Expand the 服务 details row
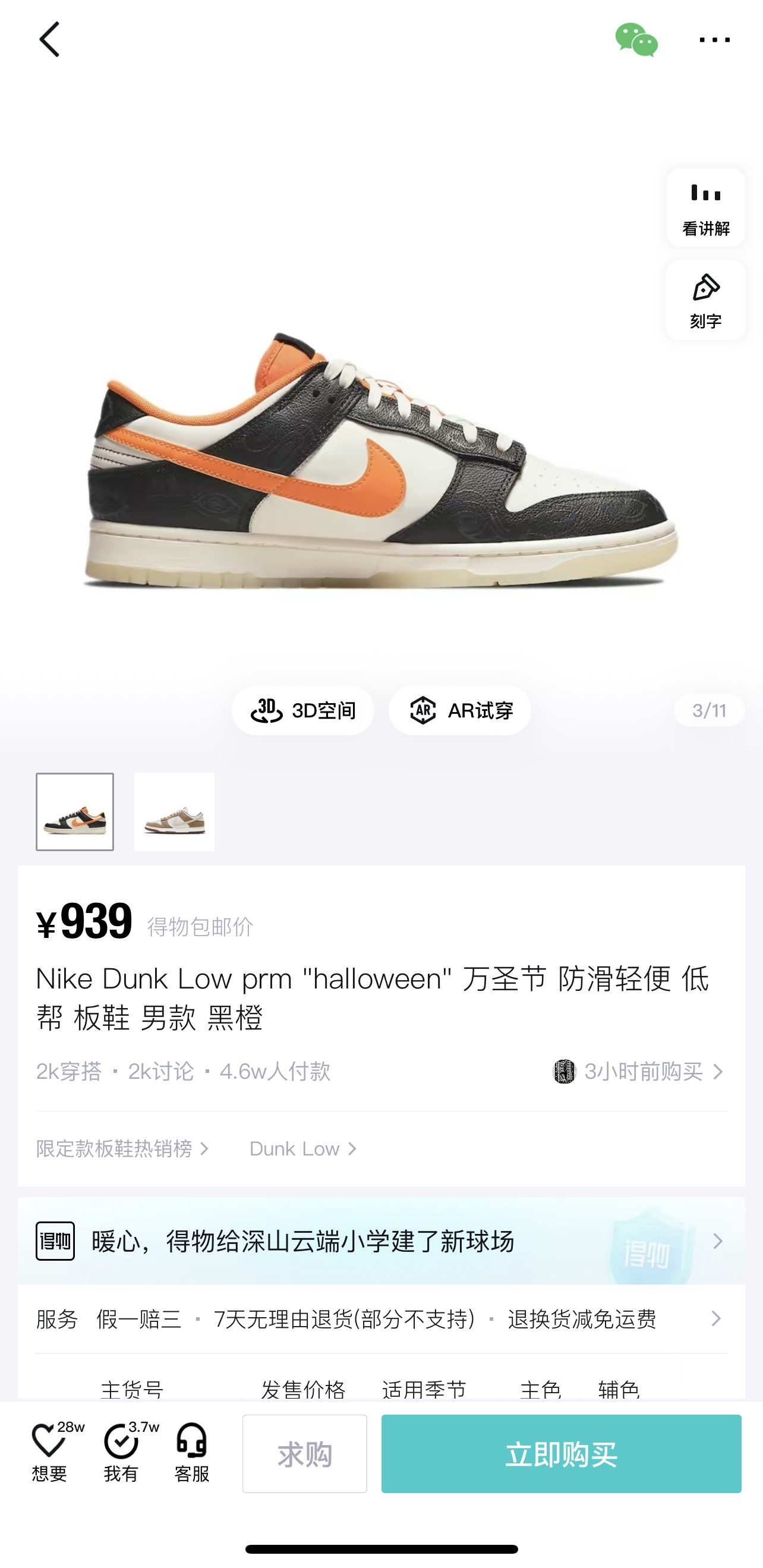 tap(381, 1319)
